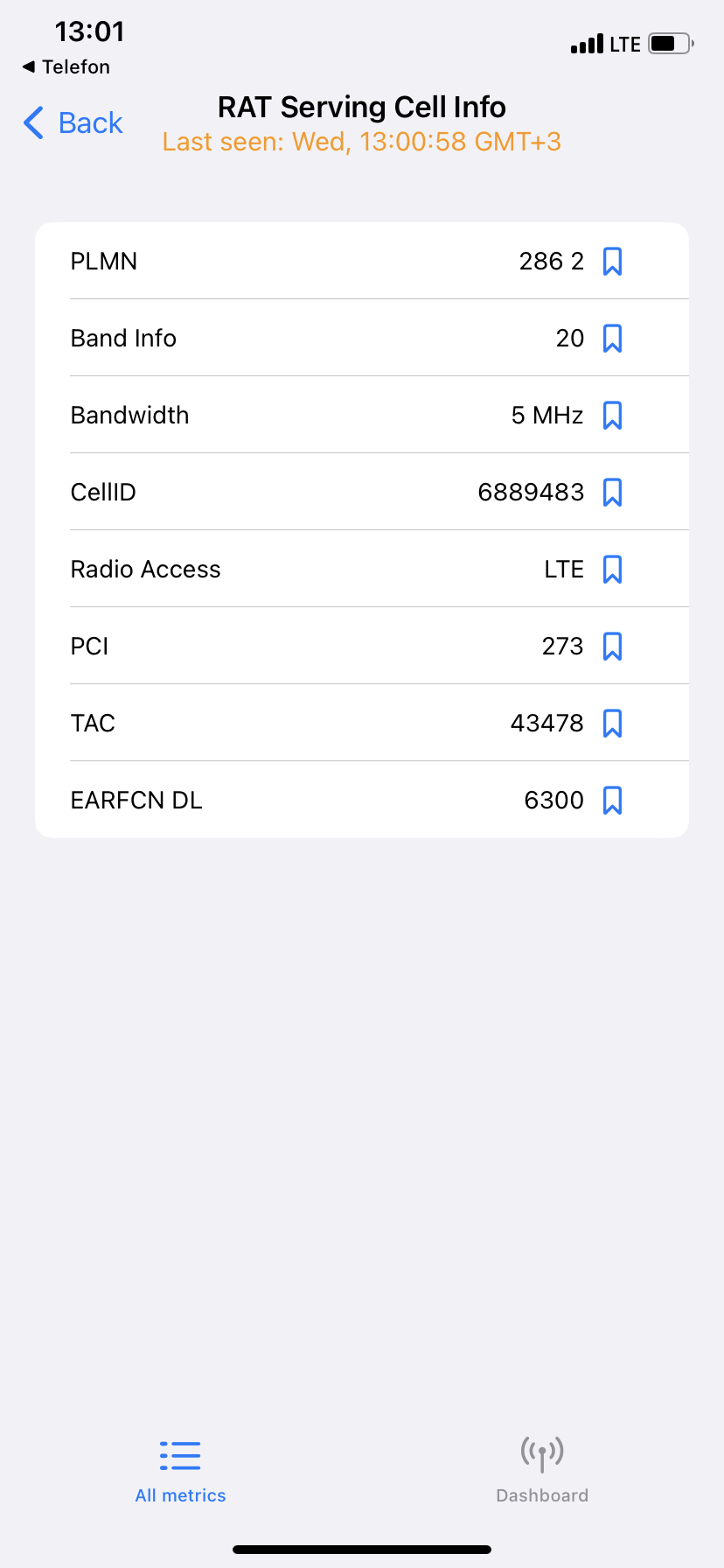
Task: Bookmark the PLMN metric
Action: (x=613, y=262)
